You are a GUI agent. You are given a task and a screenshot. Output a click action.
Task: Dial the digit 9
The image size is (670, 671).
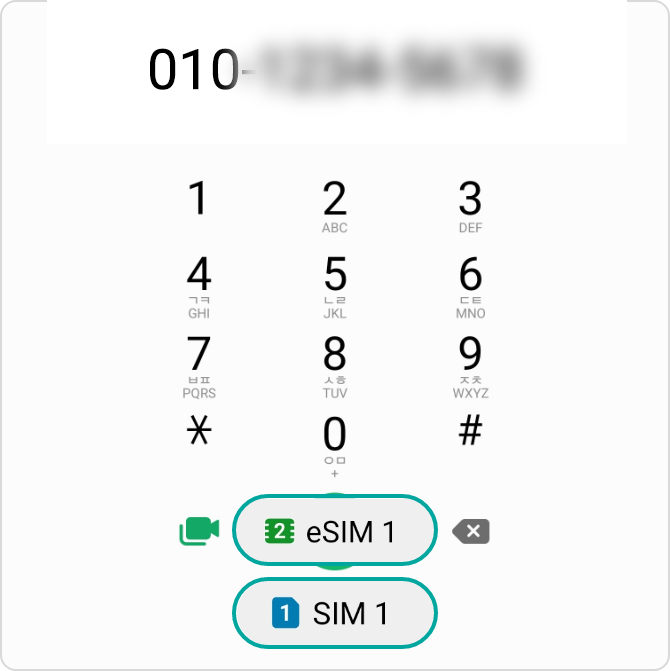pyautogui.click(x=470, y=364)
